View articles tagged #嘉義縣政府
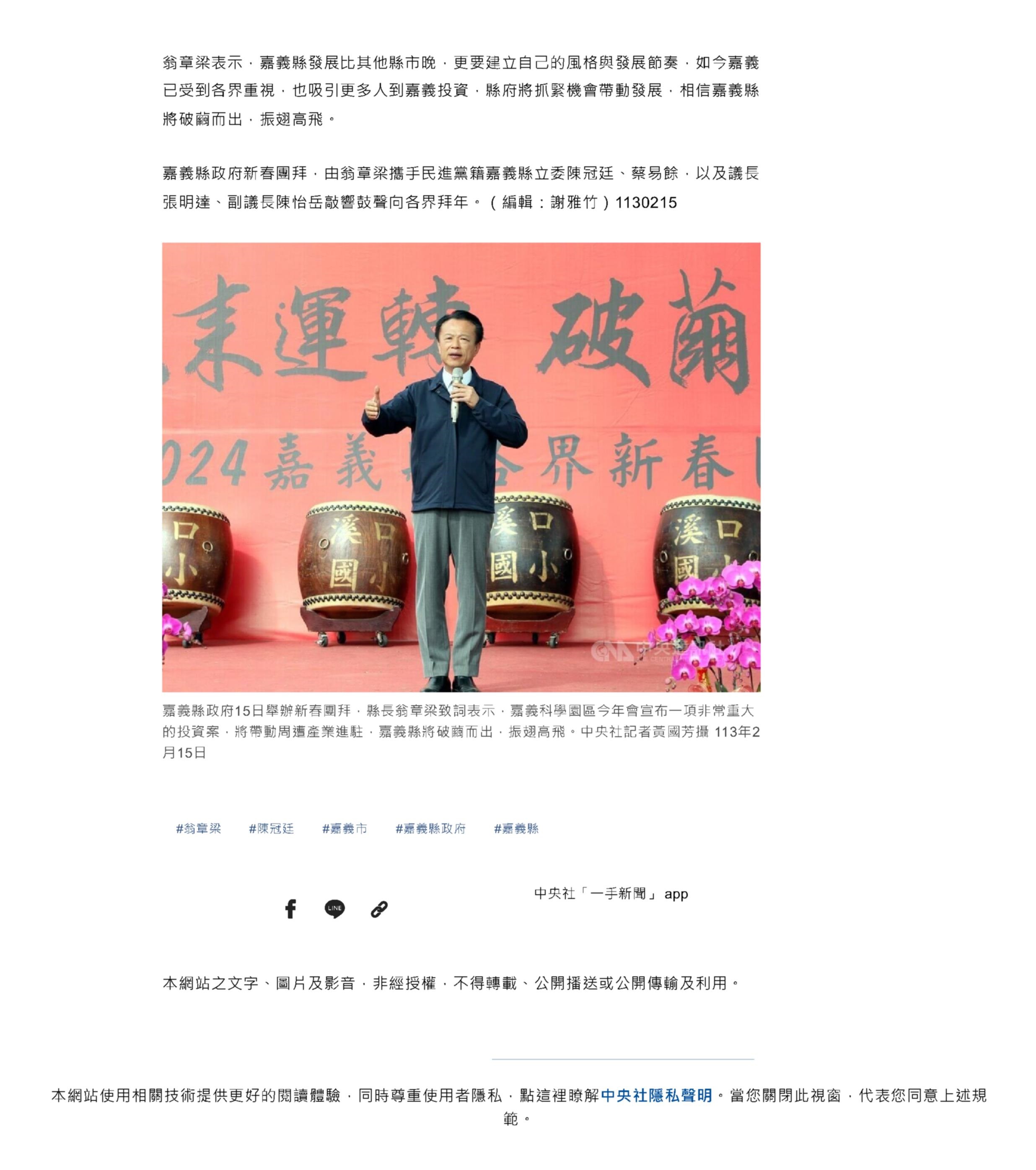Viewport: 1036px width, 1170px height. coord(430,828)
